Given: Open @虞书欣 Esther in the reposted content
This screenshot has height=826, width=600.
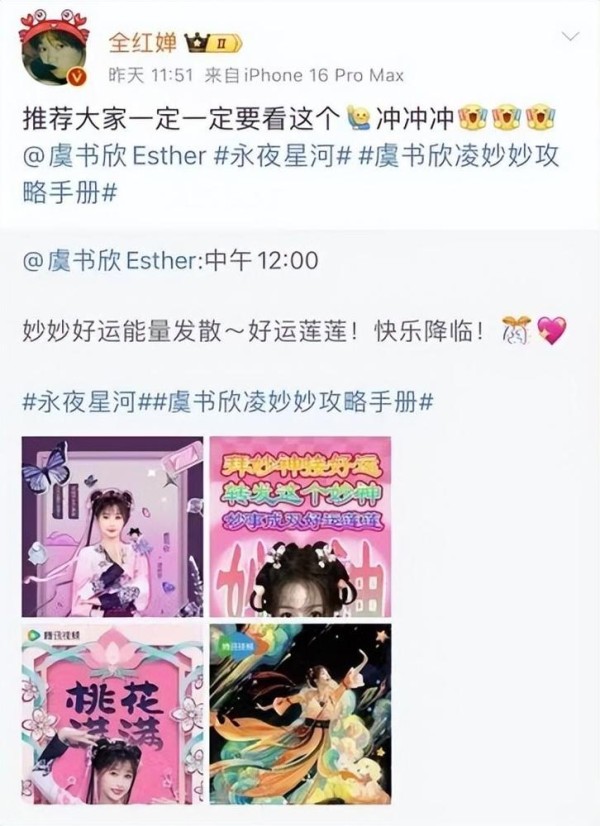Looking at the screenshot, I should pos(110,261).
